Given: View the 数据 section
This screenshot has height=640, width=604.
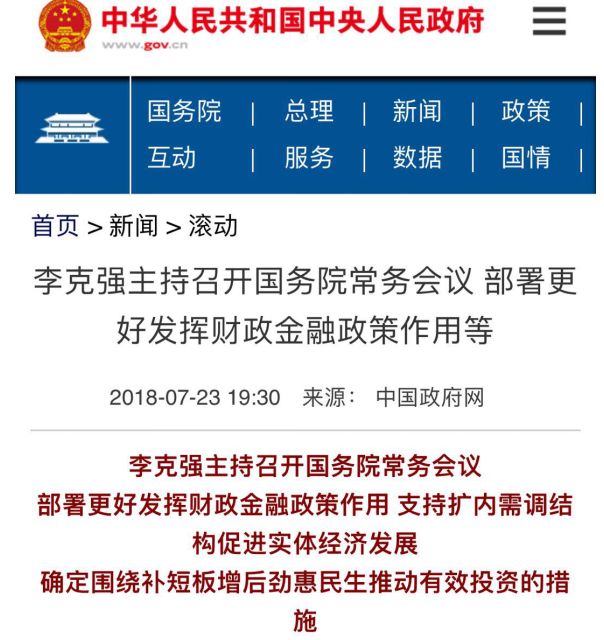Looking at the screenshot, I should pos(417,158).
